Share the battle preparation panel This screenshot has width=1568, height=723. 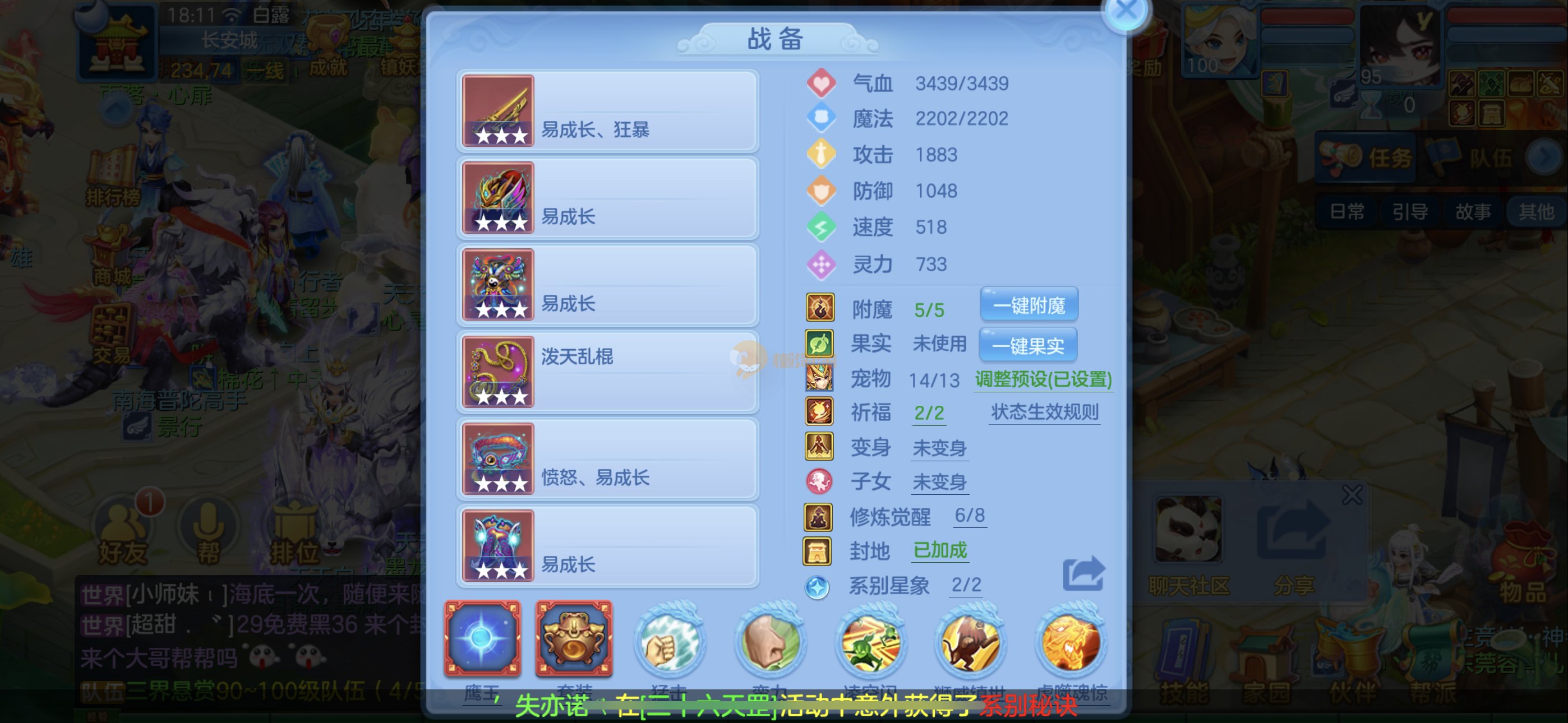[x=1083, y=573]
